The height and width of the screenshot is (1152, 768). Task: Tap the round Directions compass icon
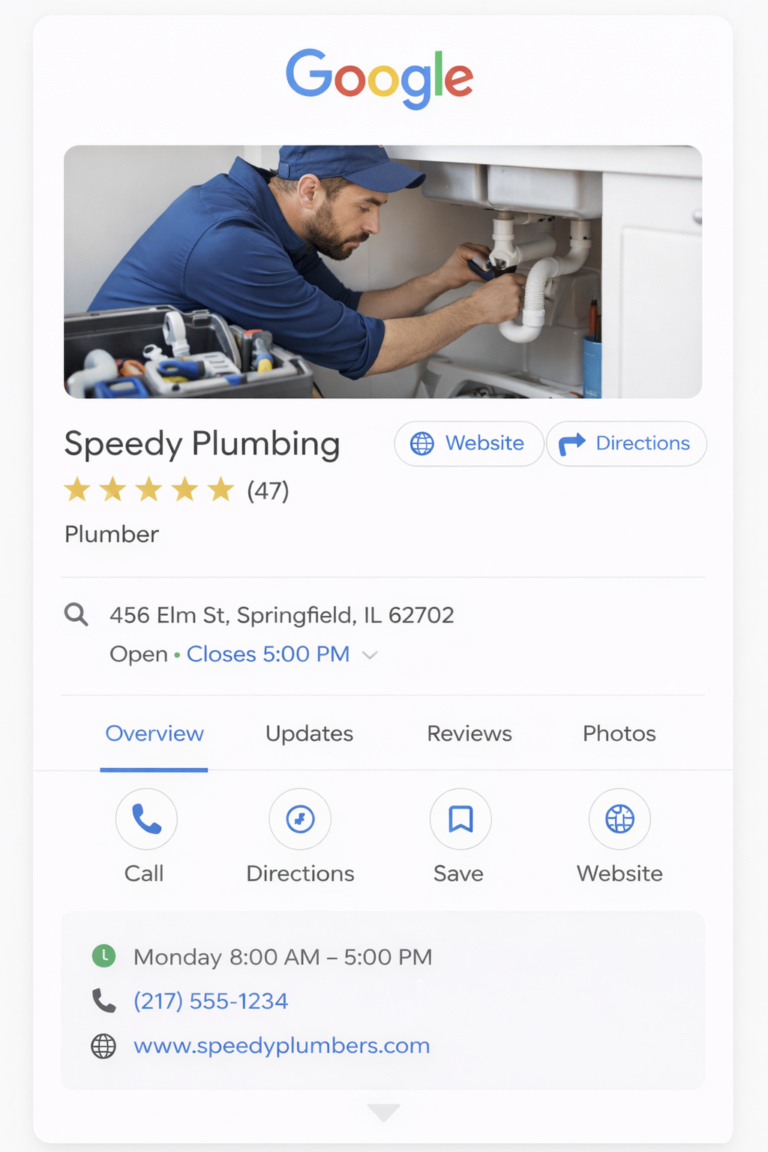click(300, 820)
